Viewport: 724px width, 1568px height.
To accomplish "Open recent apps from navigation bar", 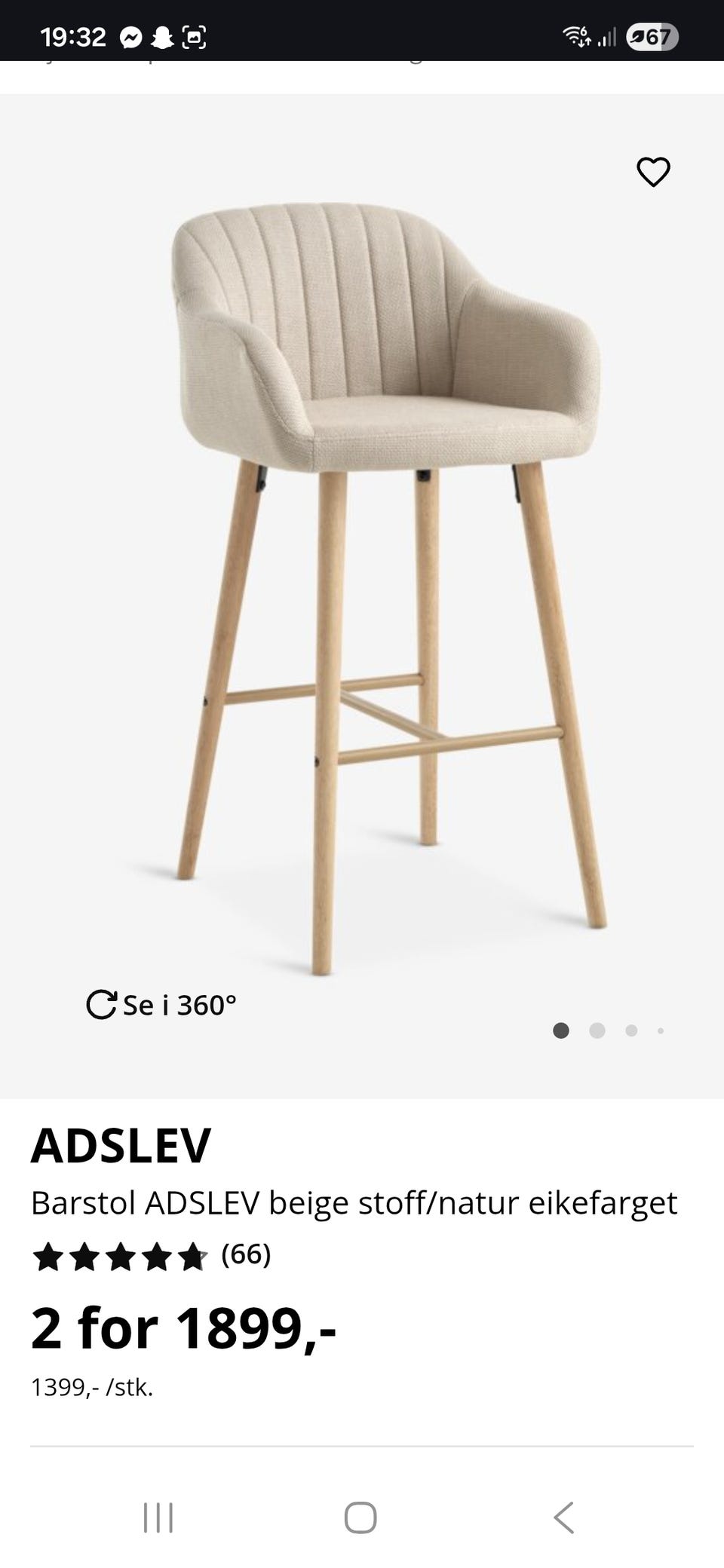I will [158, 1517].
